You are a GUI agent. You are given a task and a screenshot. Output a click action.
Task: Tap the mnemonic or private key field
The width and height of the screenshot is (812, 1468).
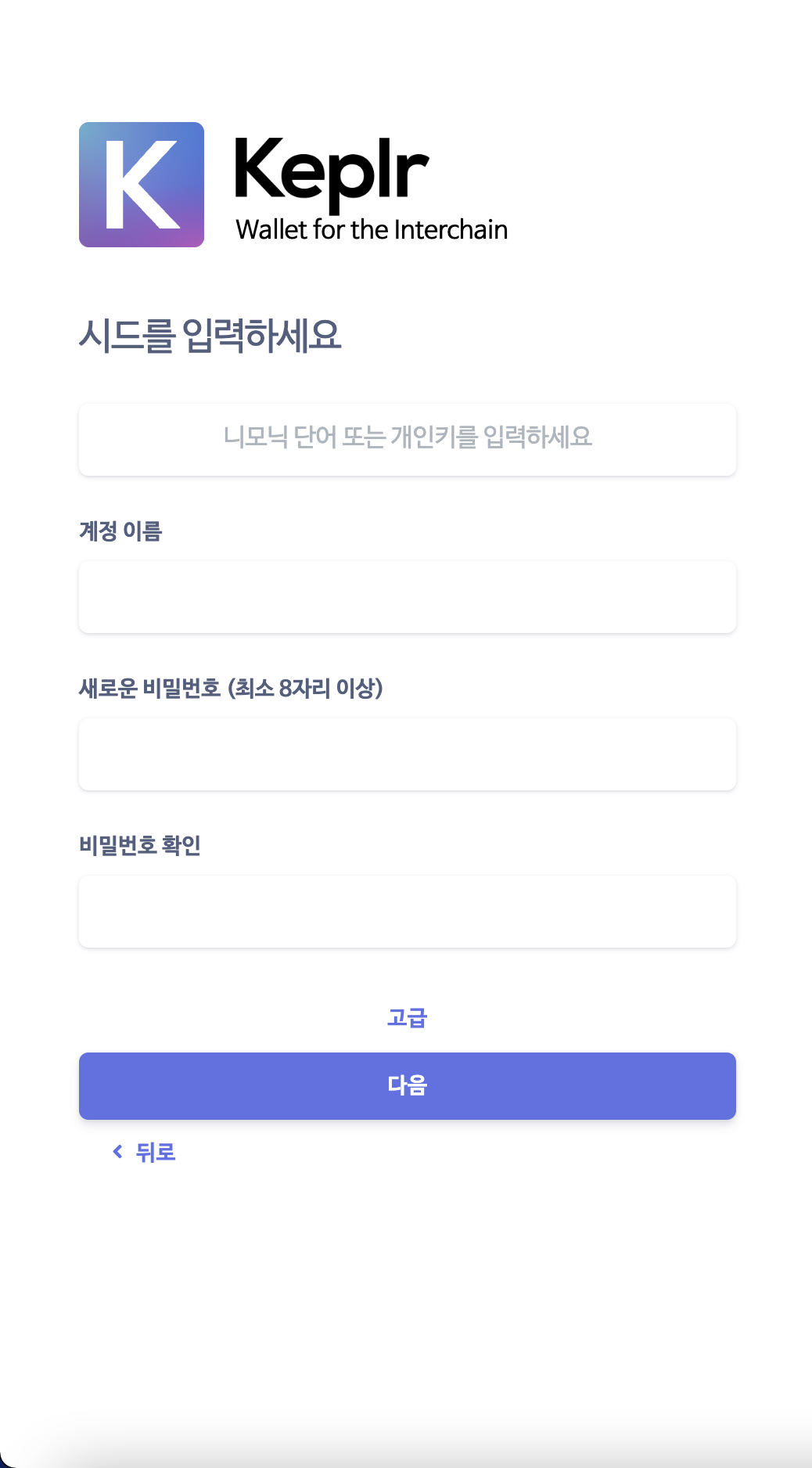(407, 439)
